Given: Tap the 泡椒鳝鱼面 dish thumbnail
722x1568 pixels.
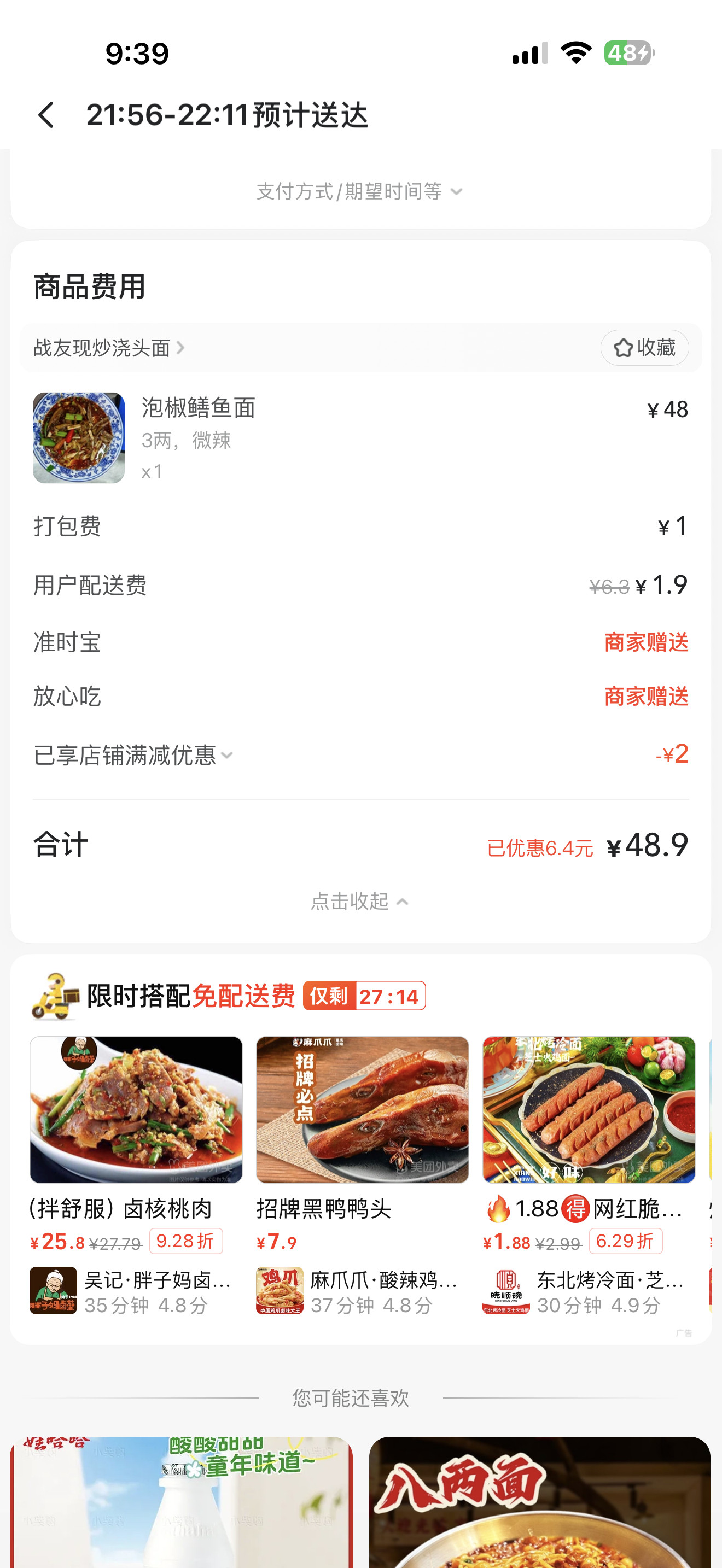Looking at the screenshot, I should tap(79, 437).
